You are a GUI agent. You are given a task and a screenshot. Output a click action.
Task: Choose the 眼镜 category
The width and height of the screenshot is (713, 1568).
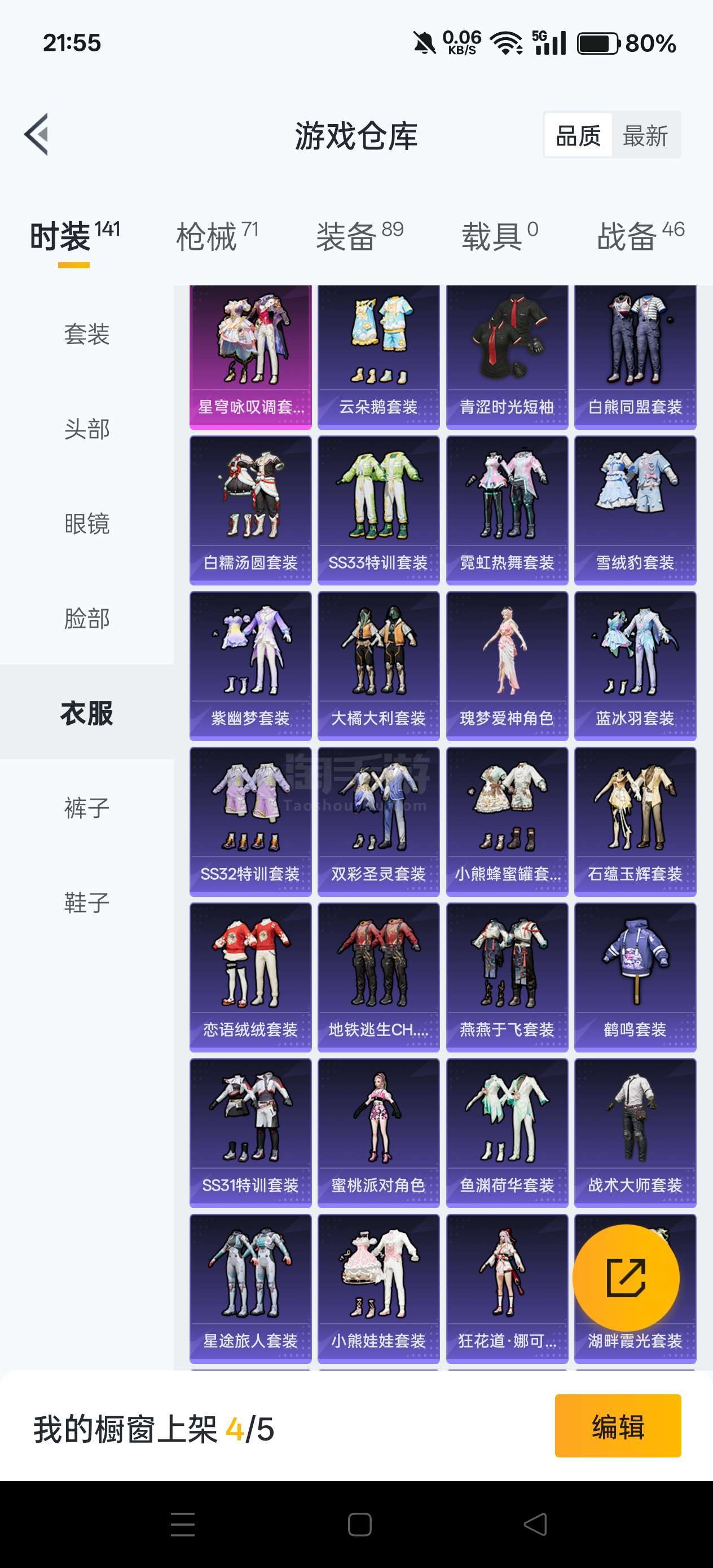[x=86, y=523]
